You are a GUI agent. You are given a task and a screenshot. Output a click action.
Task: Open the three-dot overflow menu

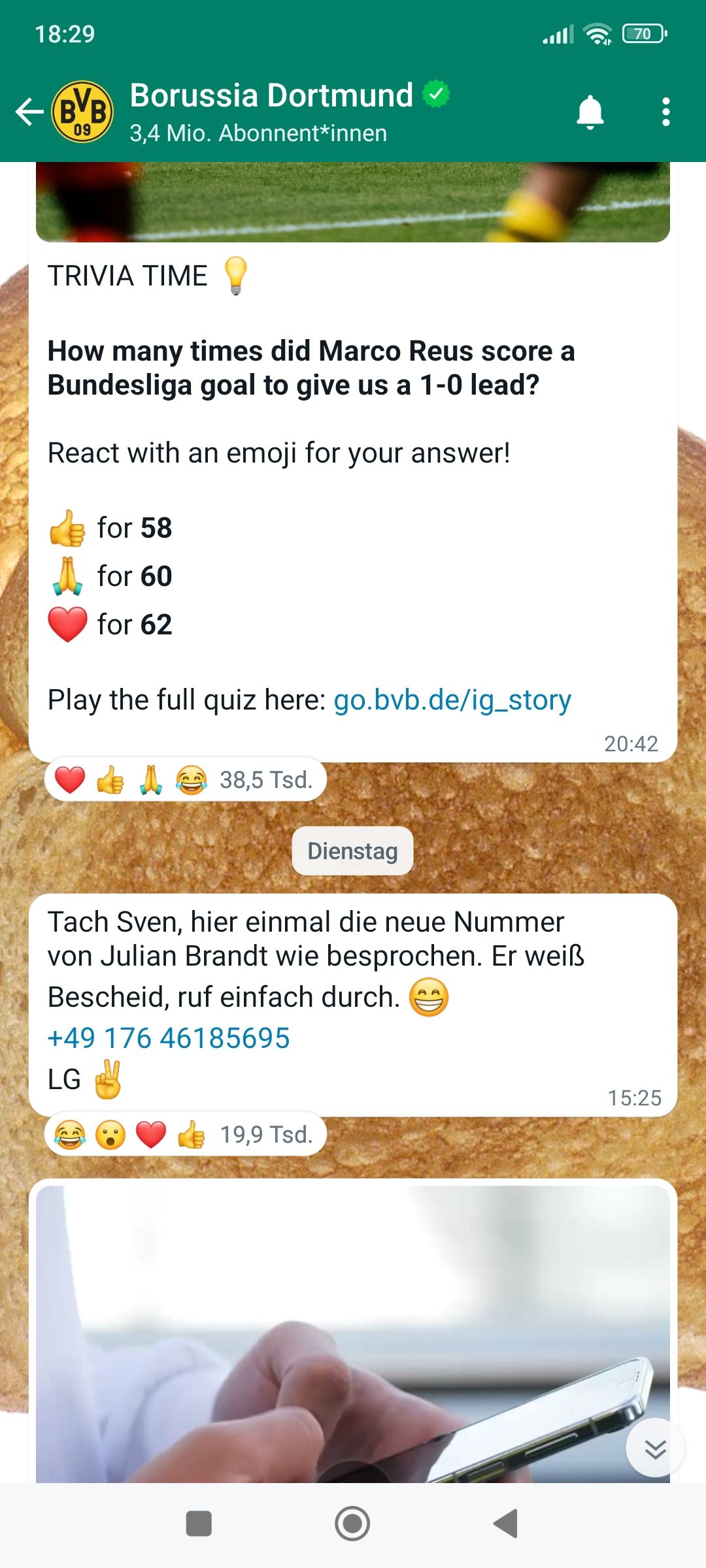coord(665,112)
